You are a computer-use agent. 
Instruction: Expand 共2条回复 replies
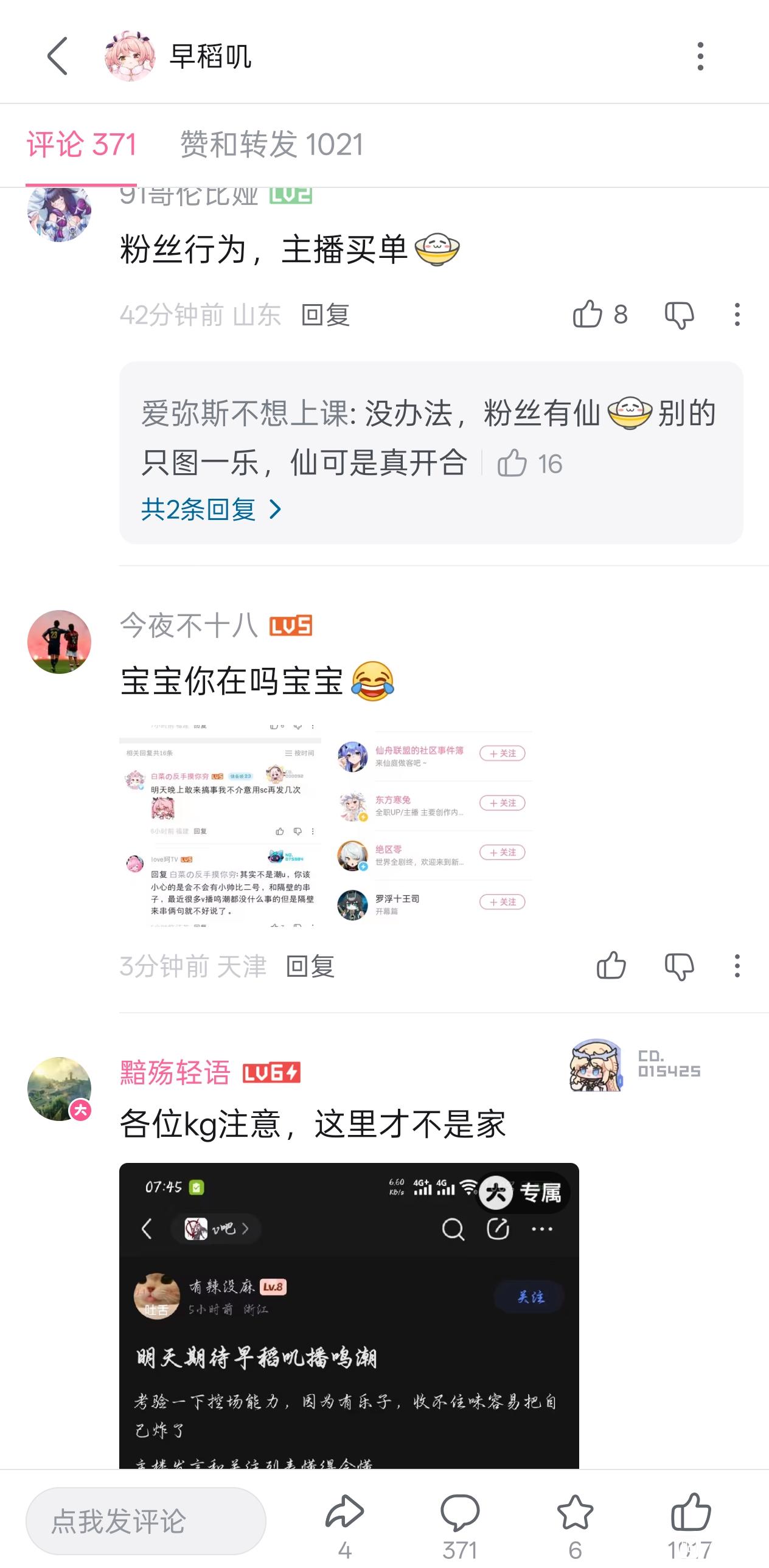211,510
